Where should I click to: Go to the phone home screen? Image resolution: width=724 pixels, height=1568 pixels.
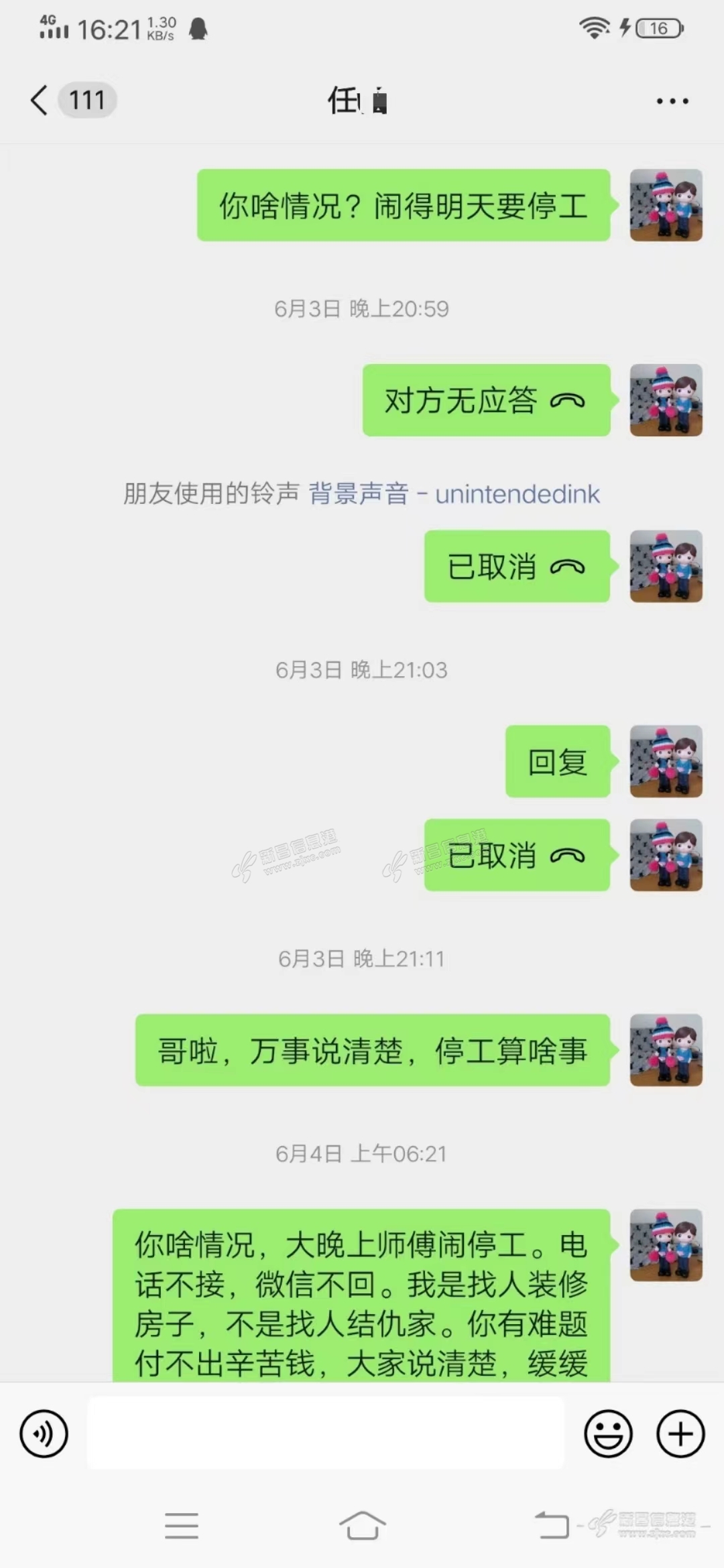362,1526
